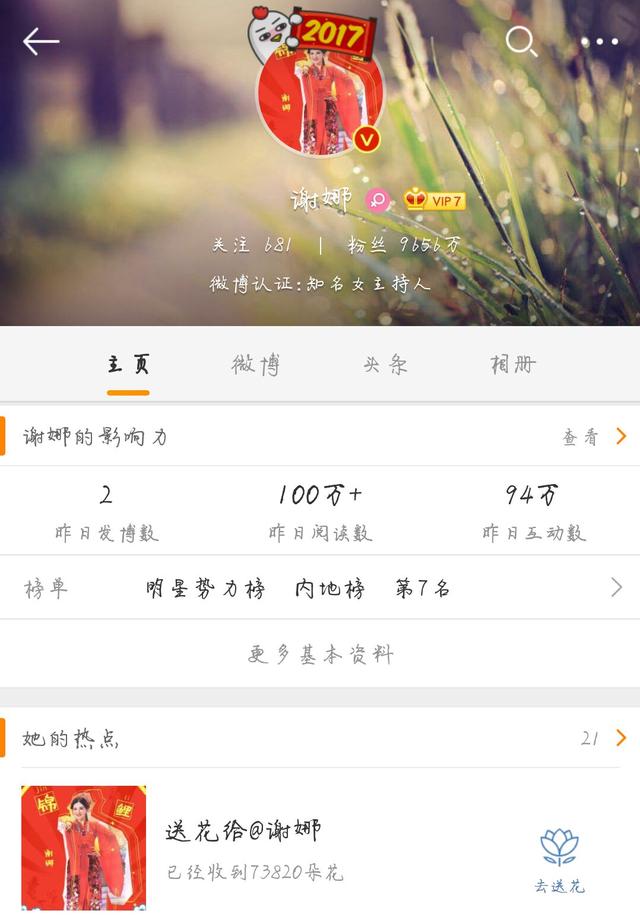This screenshot has width=640, height=923.
Task: Open the VIP7 membership badge
Action: pos(436,200)
